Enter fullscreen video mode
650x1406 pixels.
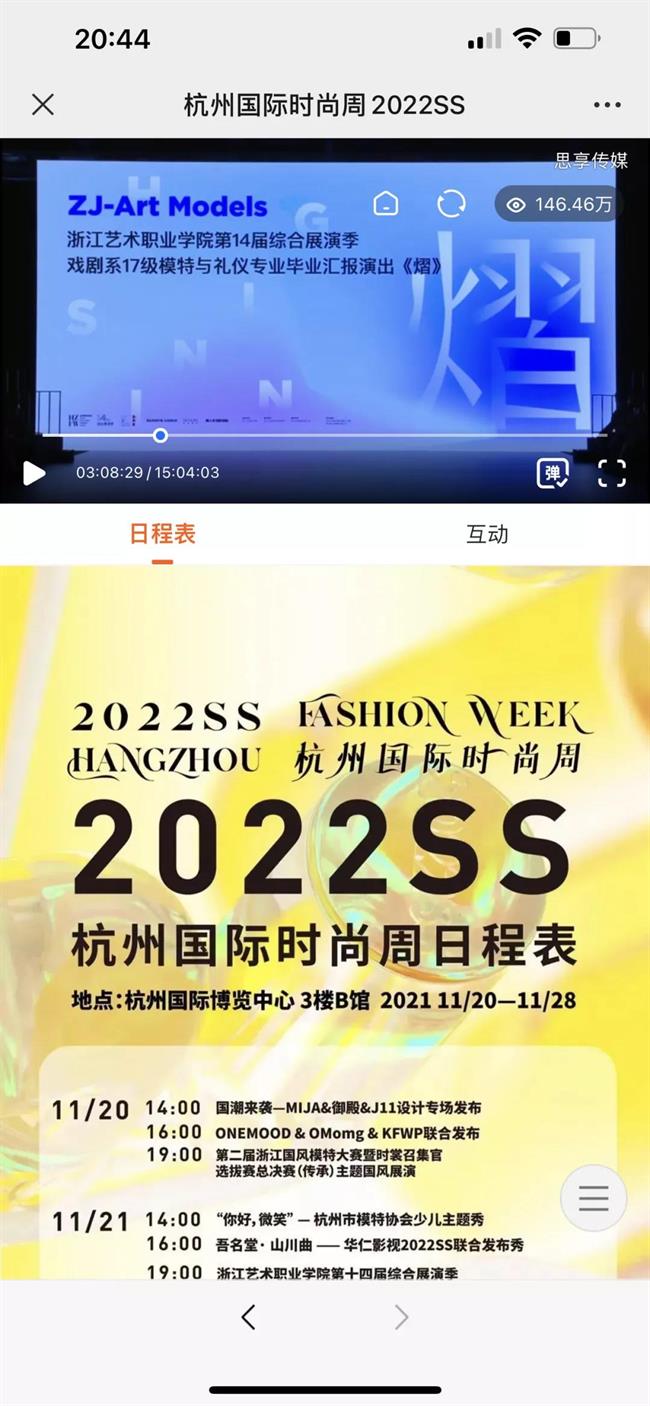611,473
